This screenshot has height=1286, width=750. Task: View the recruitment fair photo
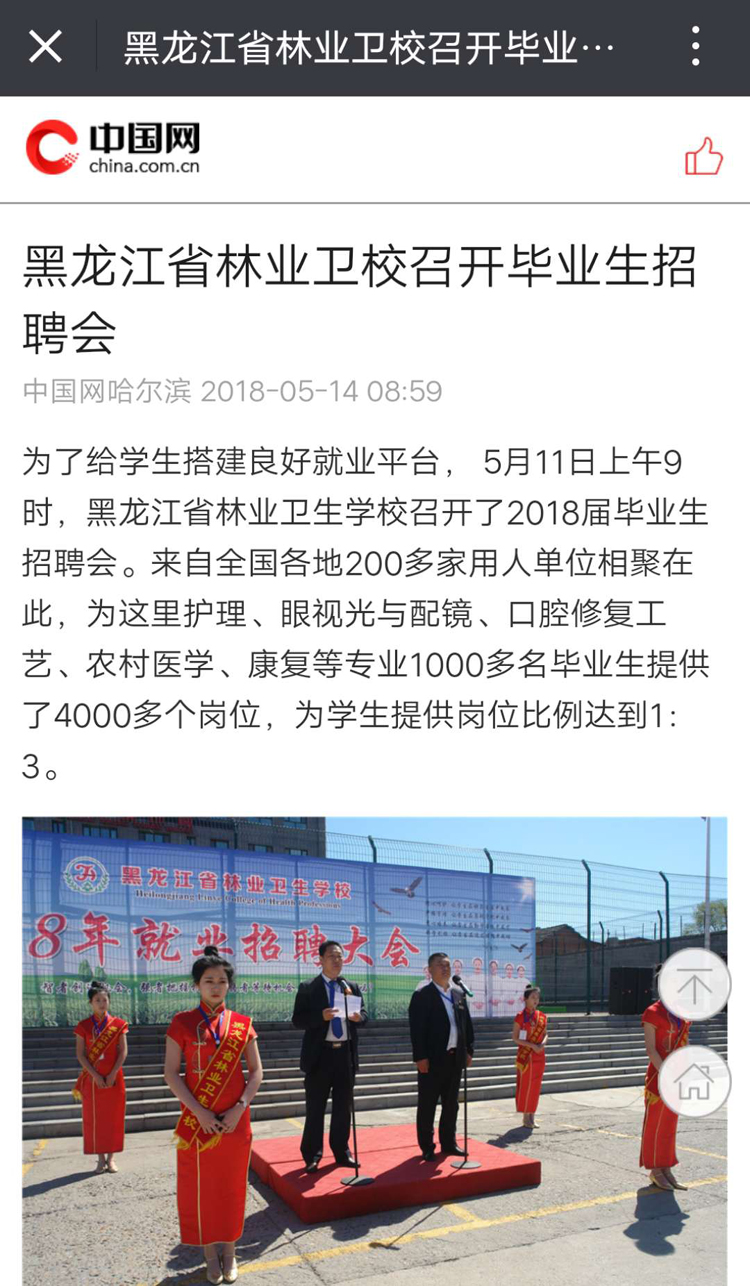pos(375,1051)
